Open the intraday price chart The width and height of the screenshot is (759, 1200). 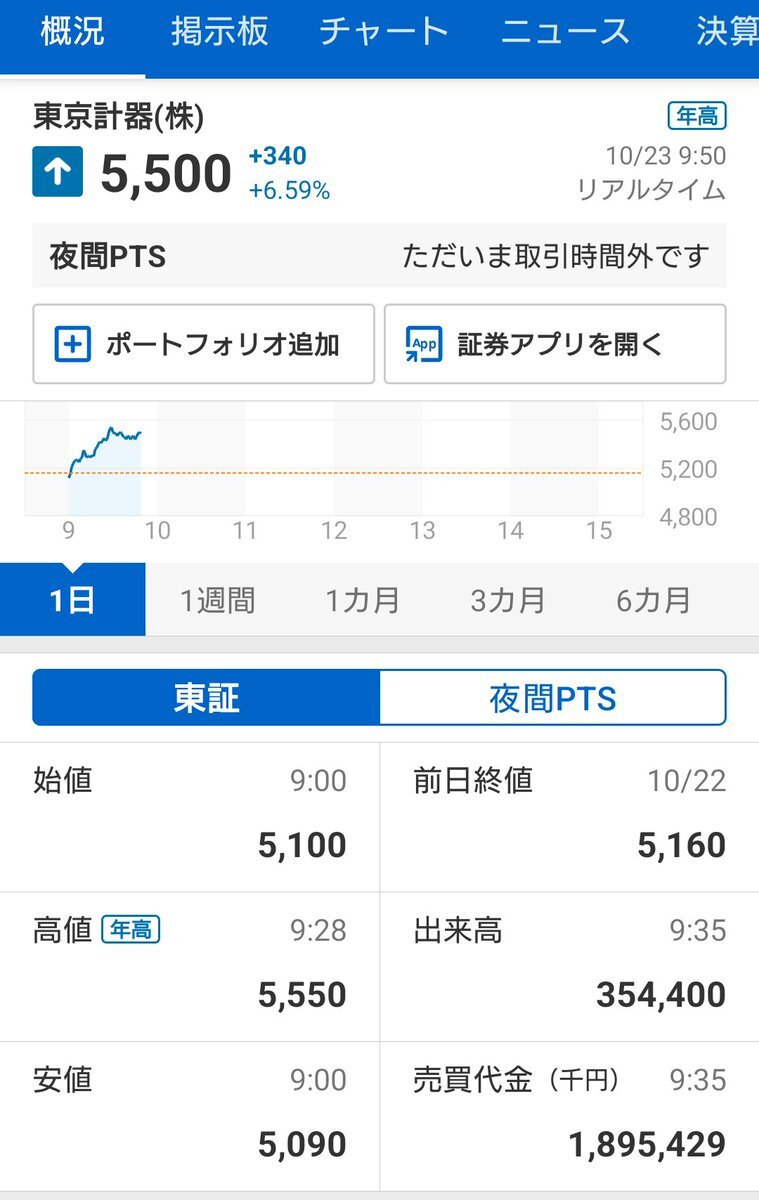(335, 462)
